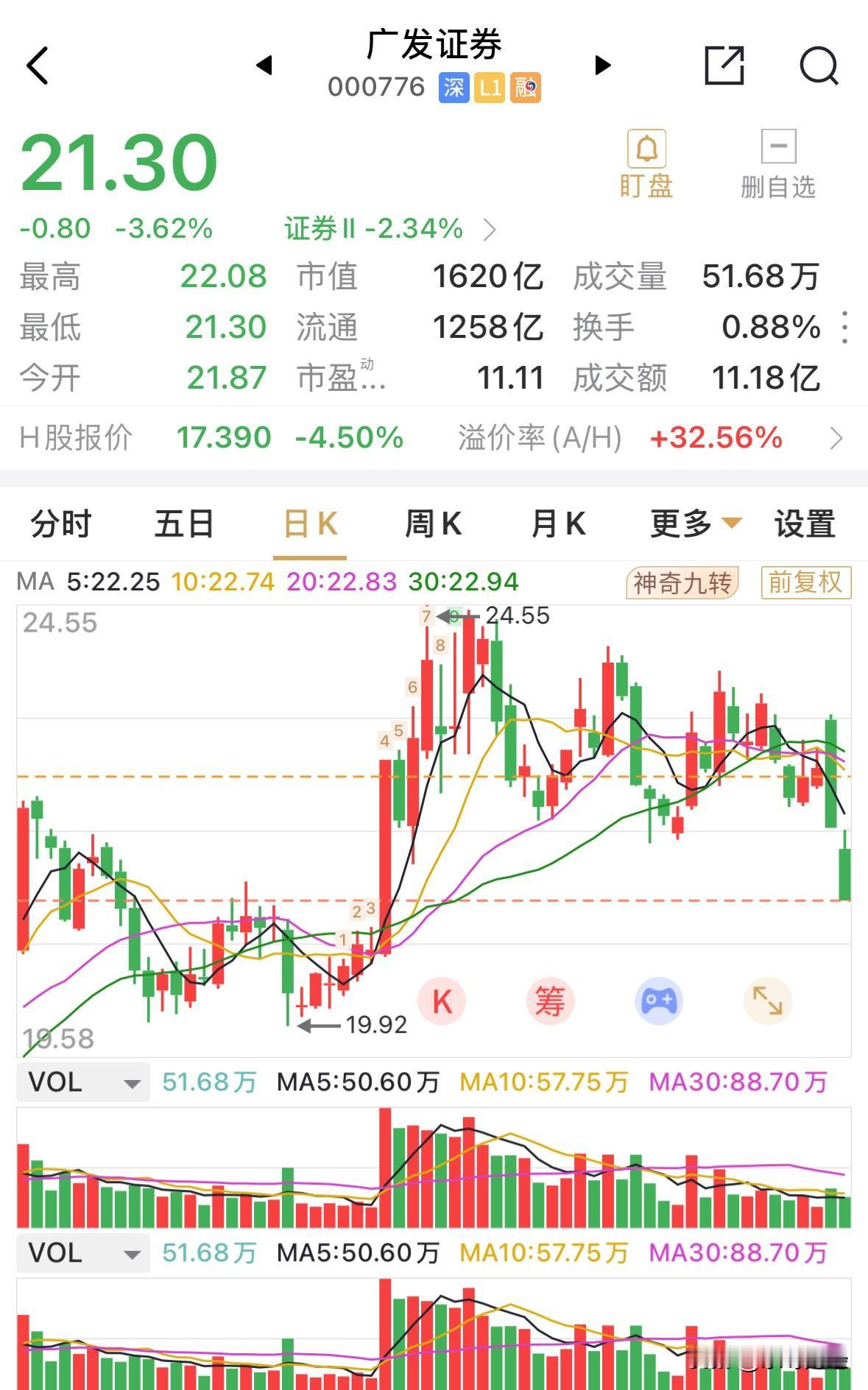Open the share screenshot icon

pyautogui.click(x=724, y=66)
